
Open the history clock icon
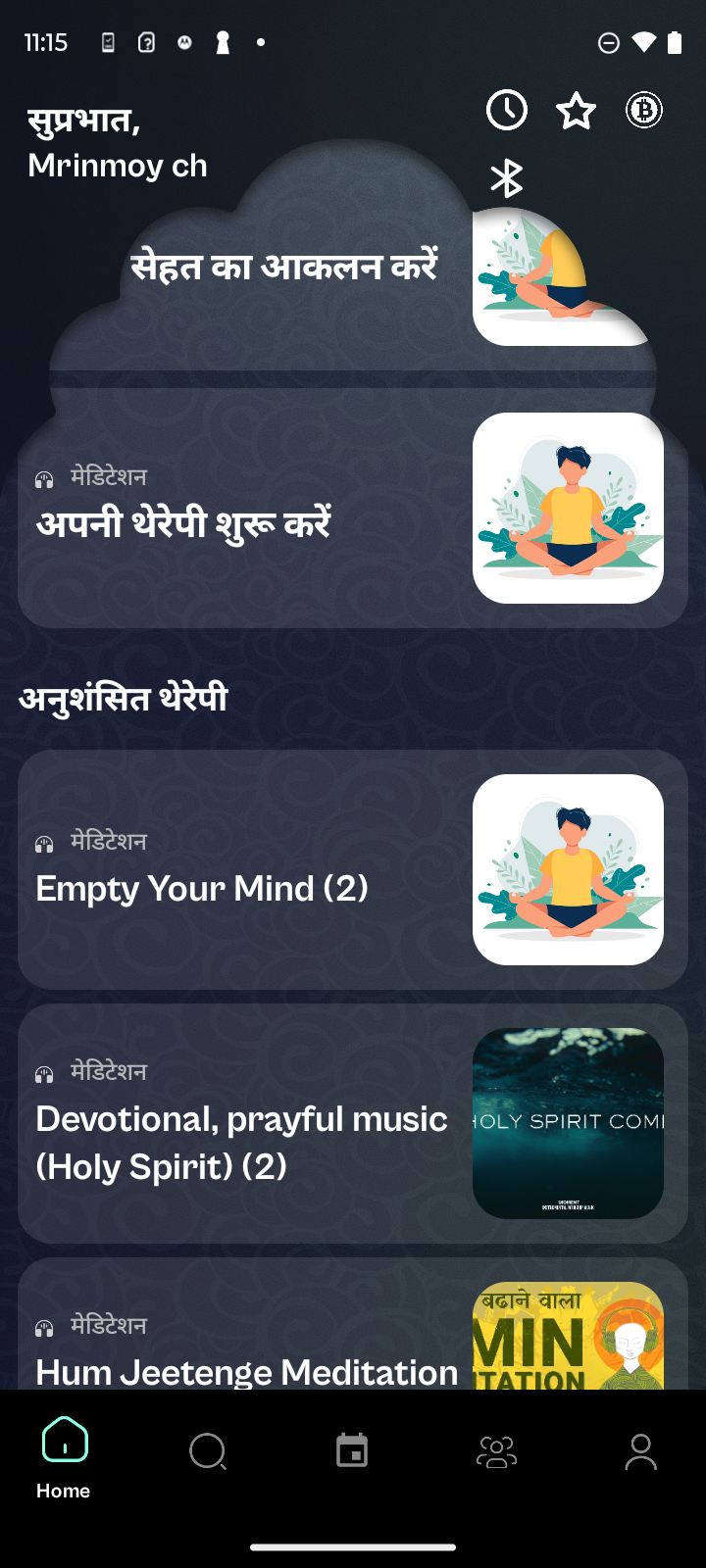click(x=507, y=110)
